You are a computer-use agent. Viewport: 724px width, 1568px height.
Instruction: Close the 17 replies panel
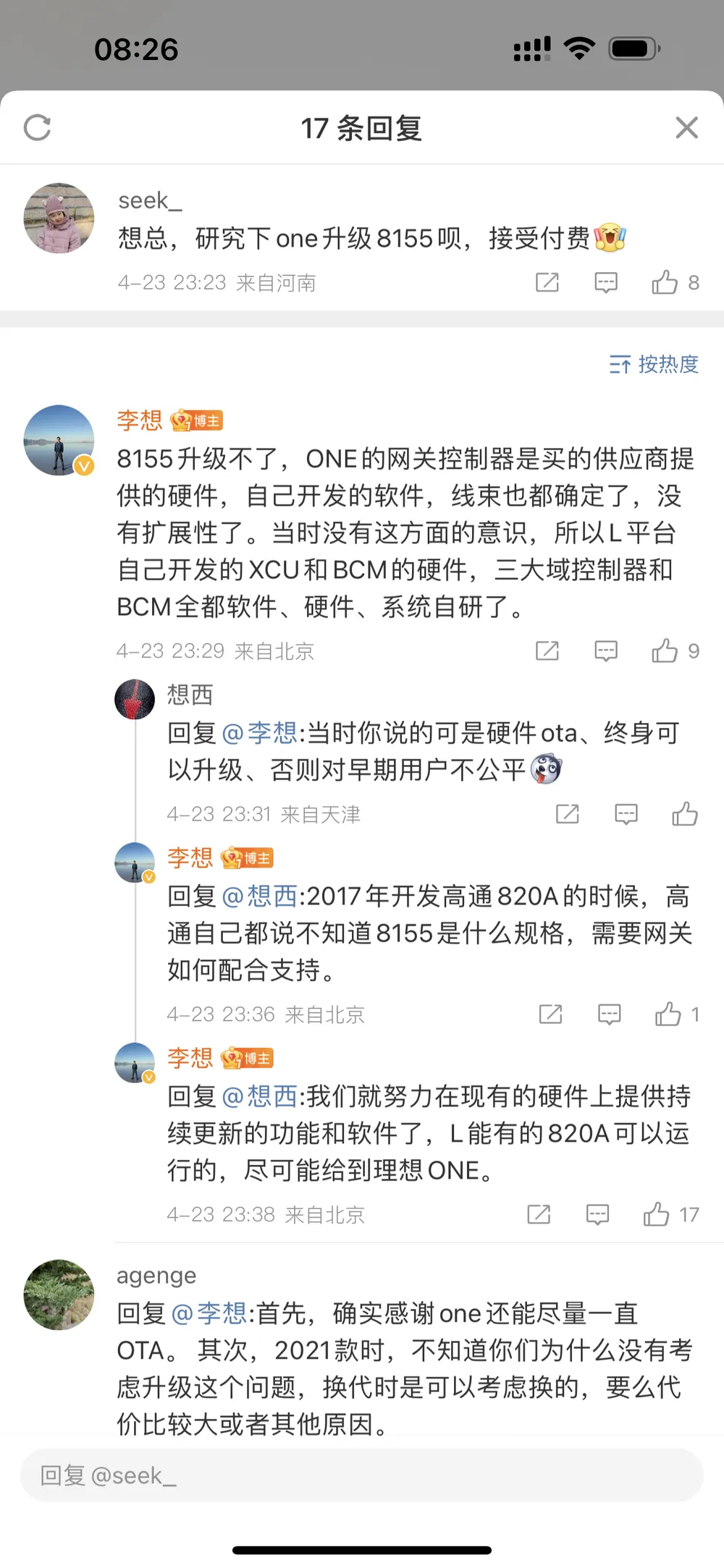coord(686,128)
